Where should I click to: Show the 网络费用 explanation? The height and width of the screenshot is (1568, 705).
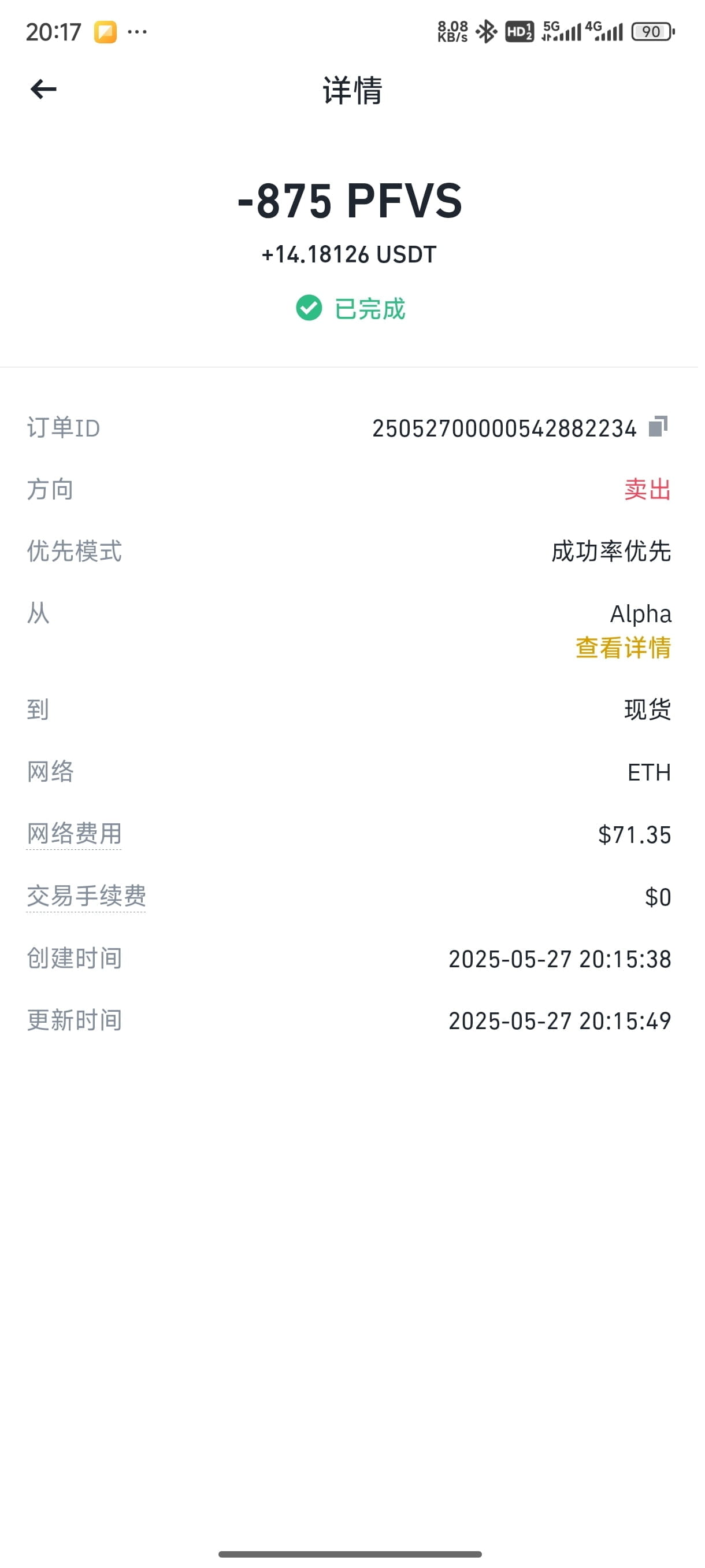point(74,834)
